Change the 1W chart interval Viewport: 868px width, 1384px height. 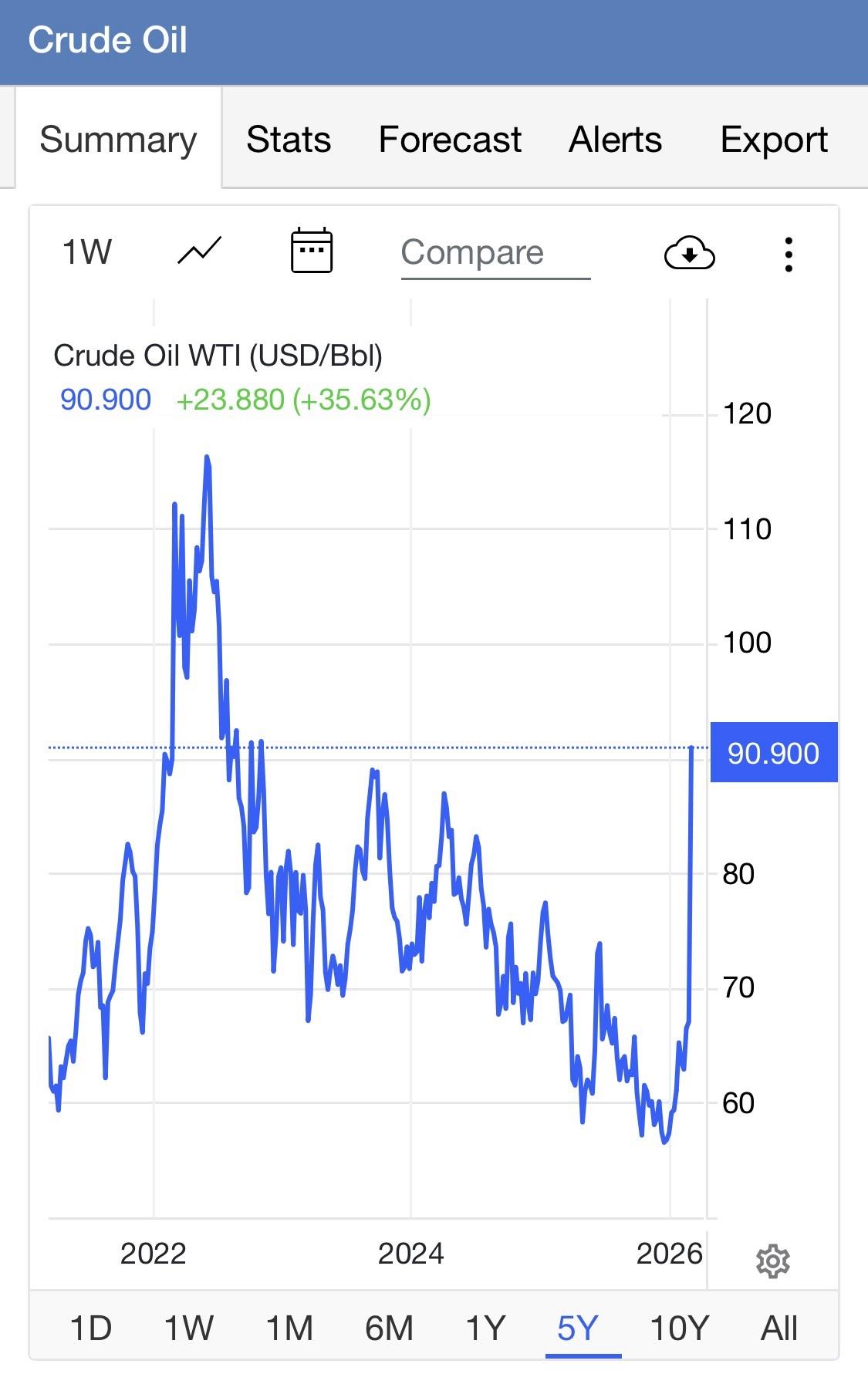tap(86, 252)
